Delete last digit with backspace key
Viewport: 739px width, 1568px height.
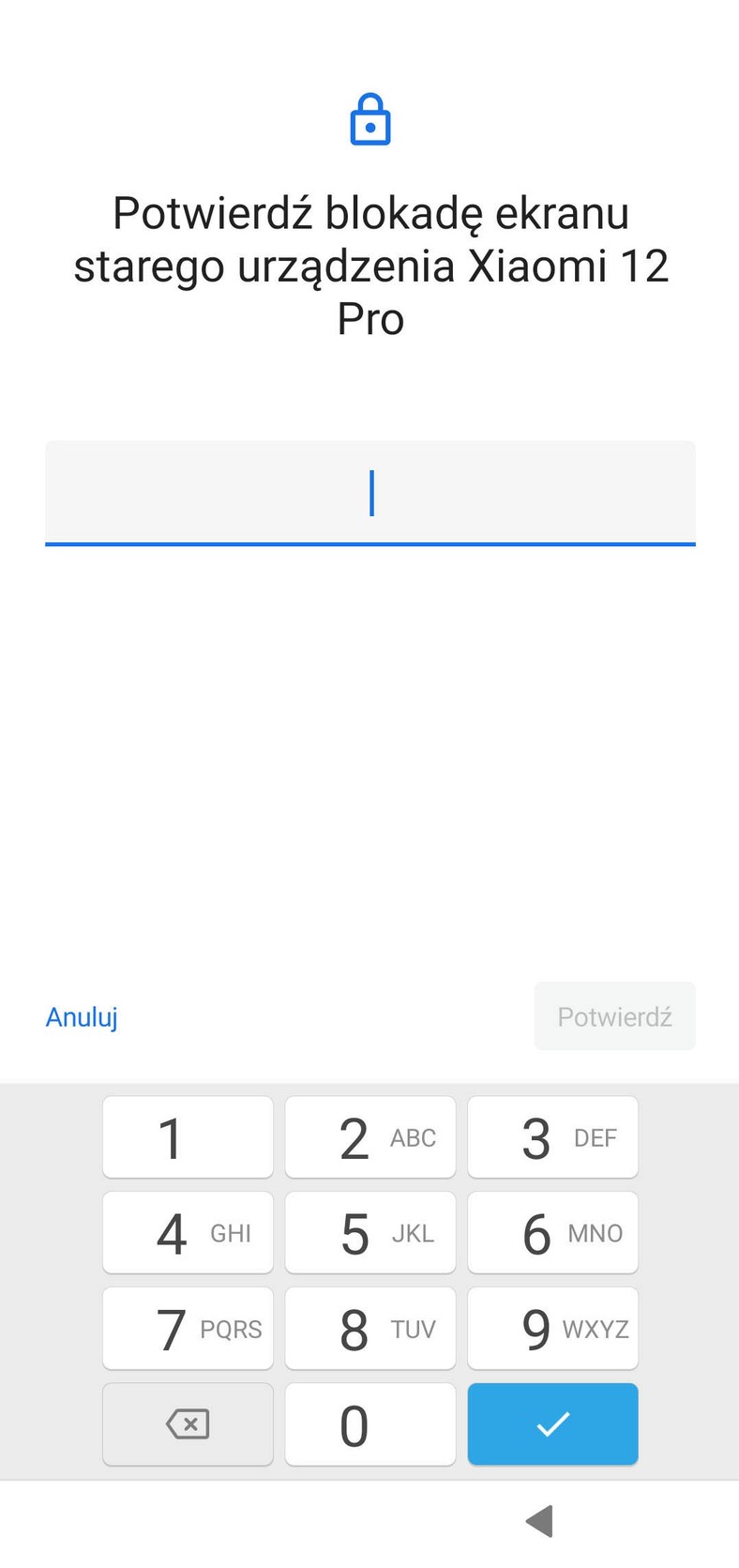[x=188, y=1424]
